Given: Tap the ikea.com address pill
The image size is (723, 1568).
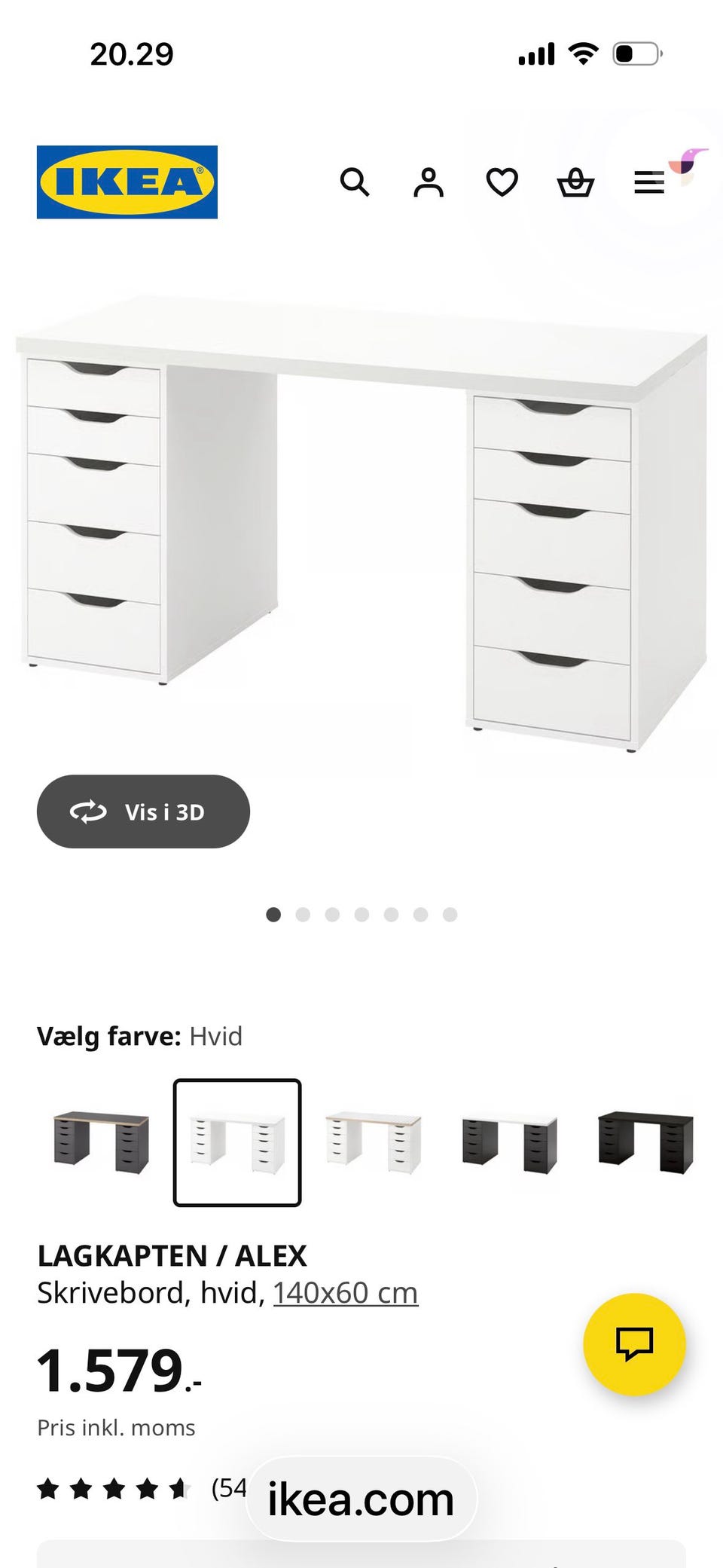Looking at the screenshot, I should point(361,1499).
